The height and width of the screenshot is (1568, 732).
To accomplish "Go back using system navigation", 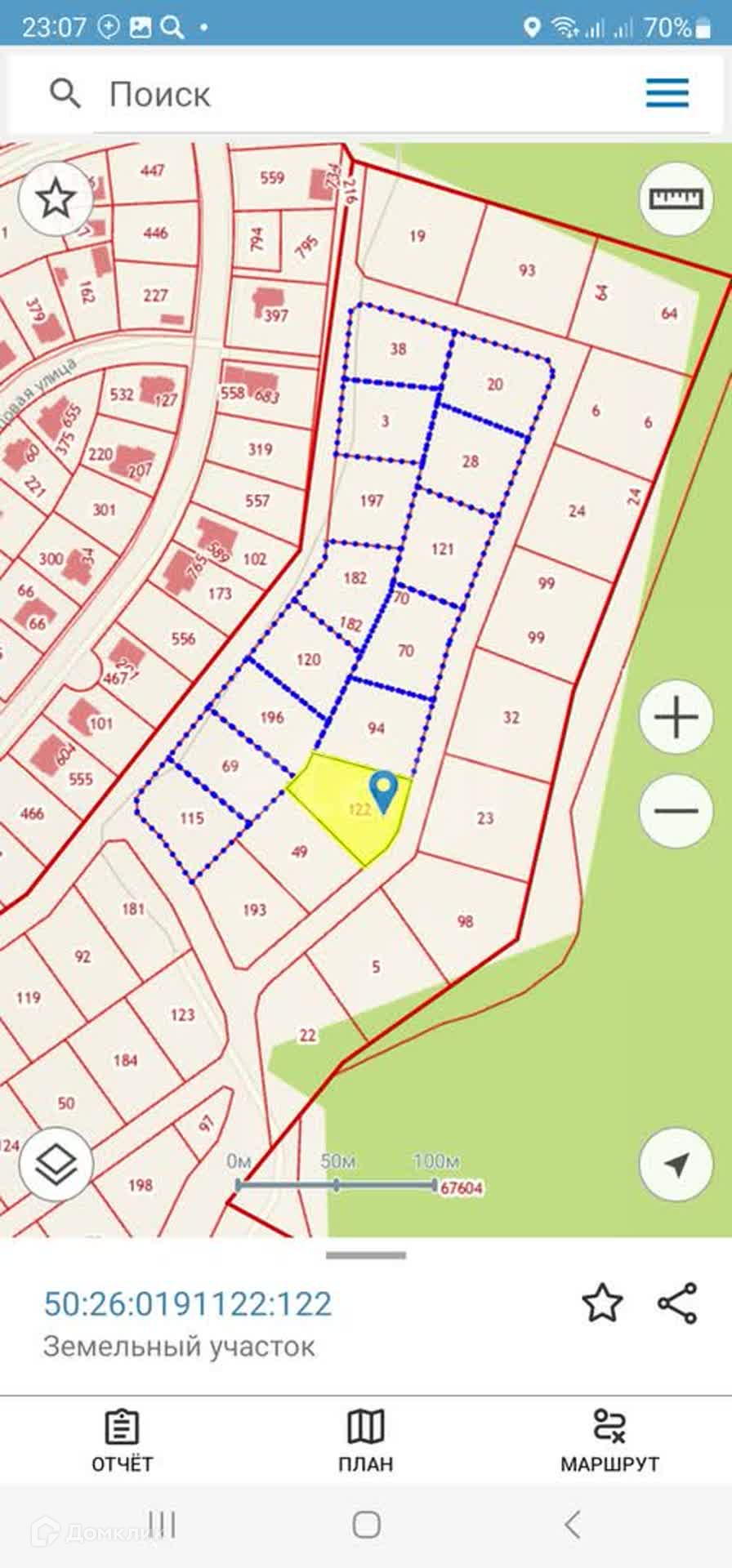I will pos(573,1524).
